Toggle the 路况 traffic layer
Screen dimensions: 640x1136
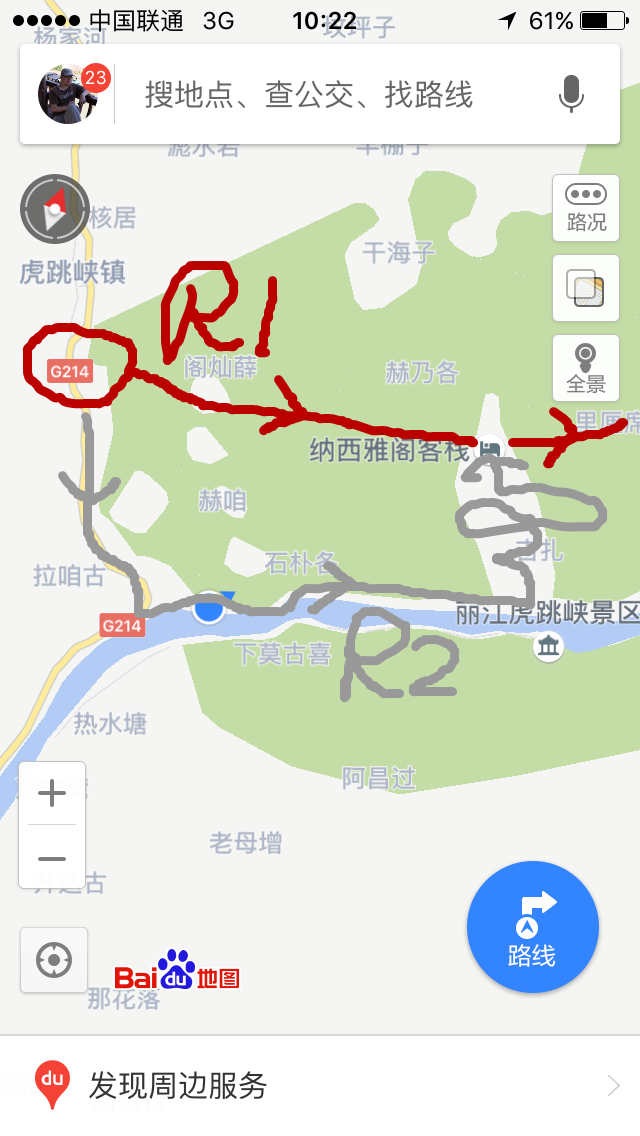click(x=586, y=207)
